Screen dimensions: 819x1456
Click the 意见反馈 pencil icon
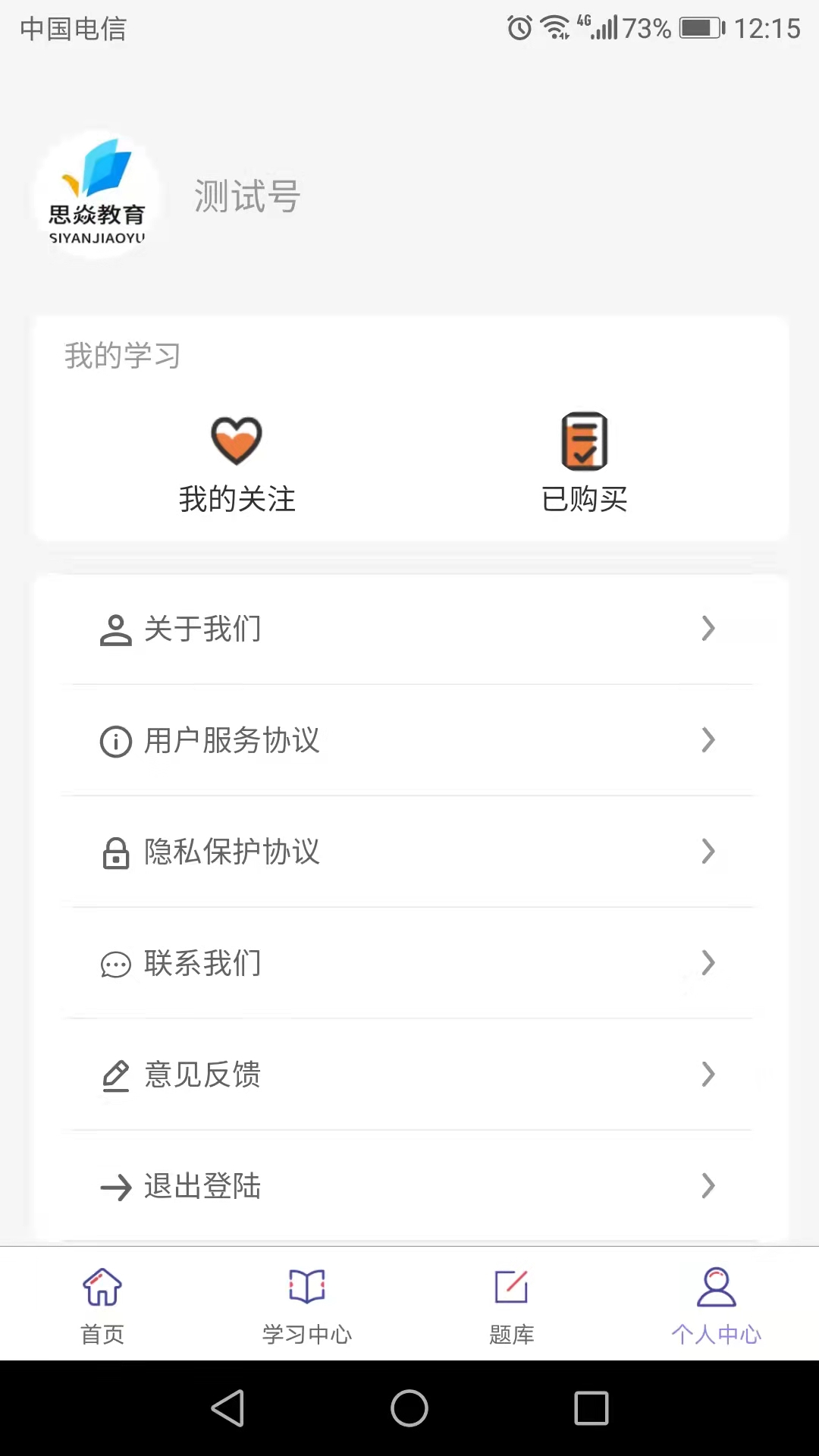pyautogui.click(x=115, y=1074)
